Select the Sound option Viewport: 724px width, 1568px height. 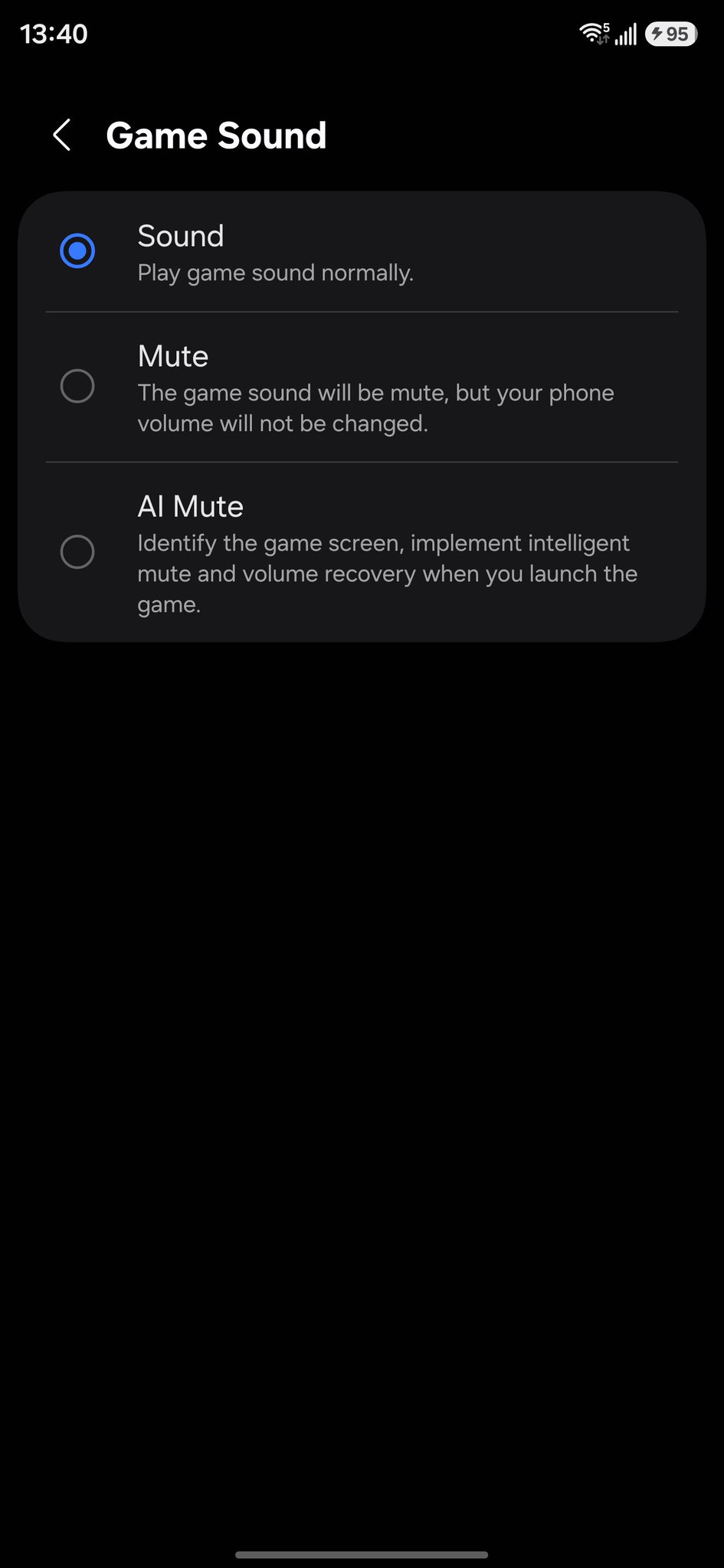click(x=77, y=251)
